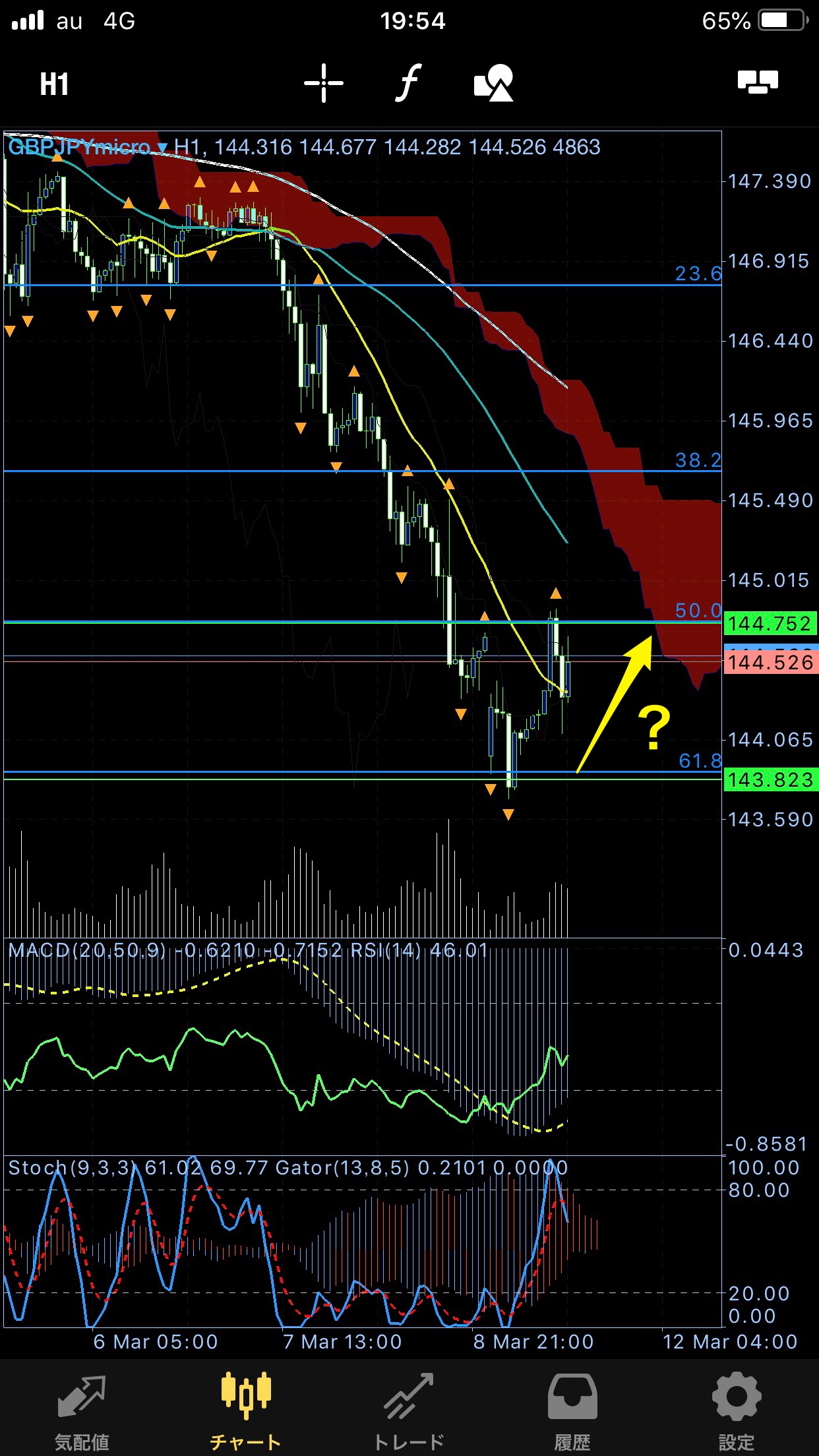Open the drawing objects tool
This screenshot has width=819, height=1456.
click(x=494, y=83)
